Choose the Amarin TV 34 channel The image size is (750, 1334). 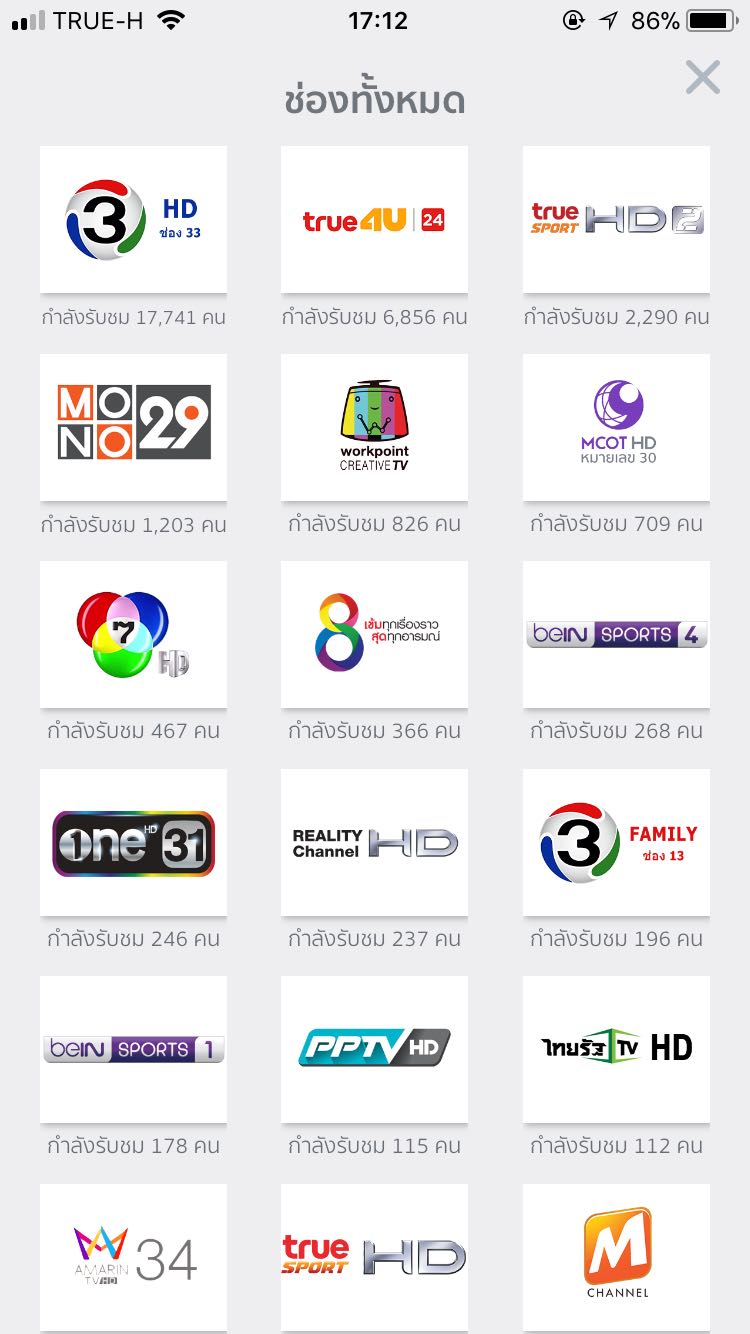coord(133,1258)
